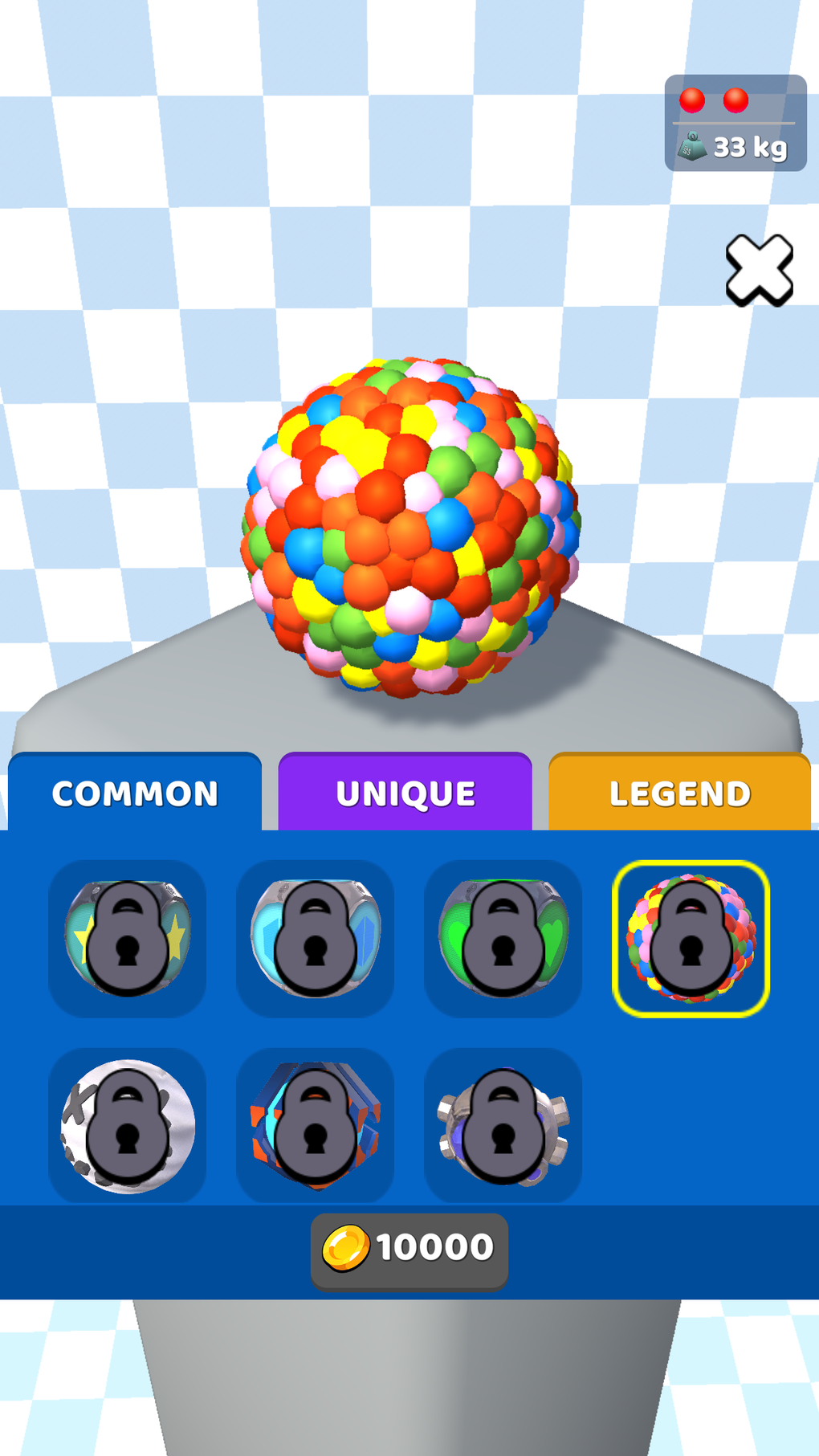819x1456 pixels.
Task: Pick the locked white ball skin
Action: (x=127, y=1126)
